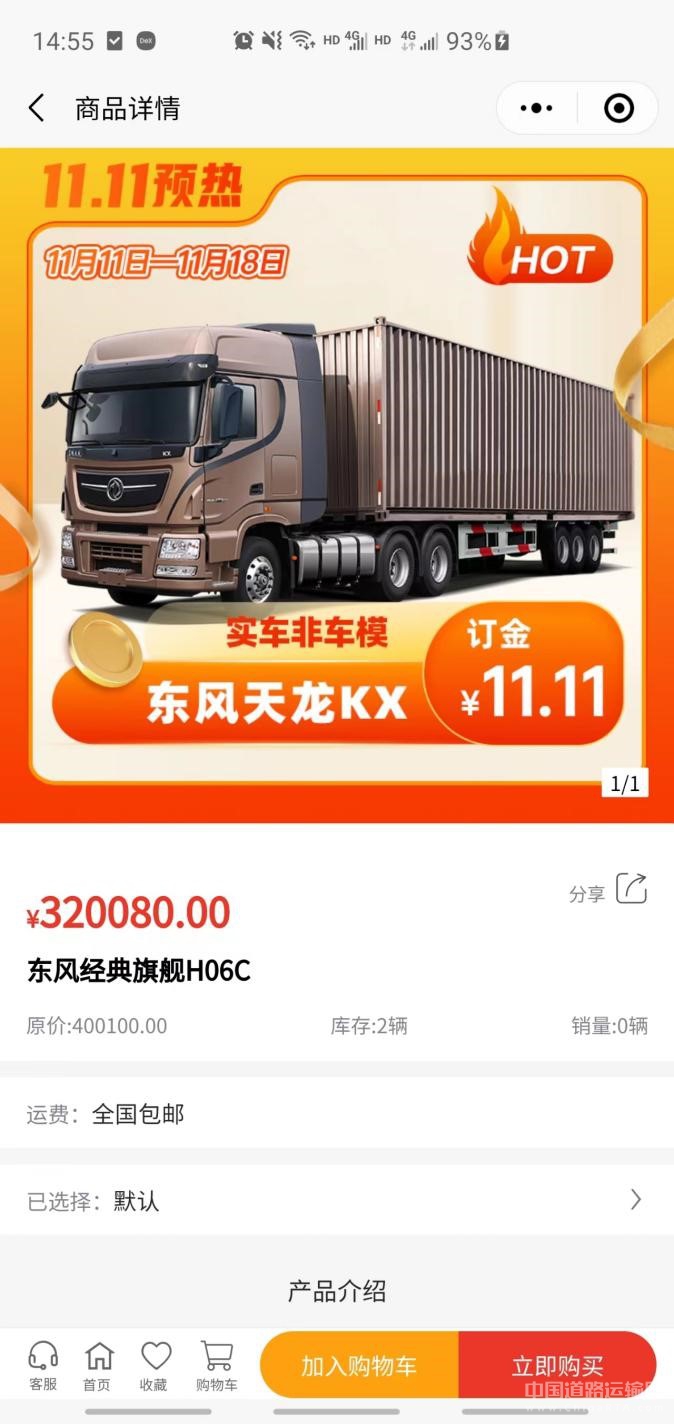Contact 客服 customer service
Screen dimensions: 674x1424
coord(43,1366)
